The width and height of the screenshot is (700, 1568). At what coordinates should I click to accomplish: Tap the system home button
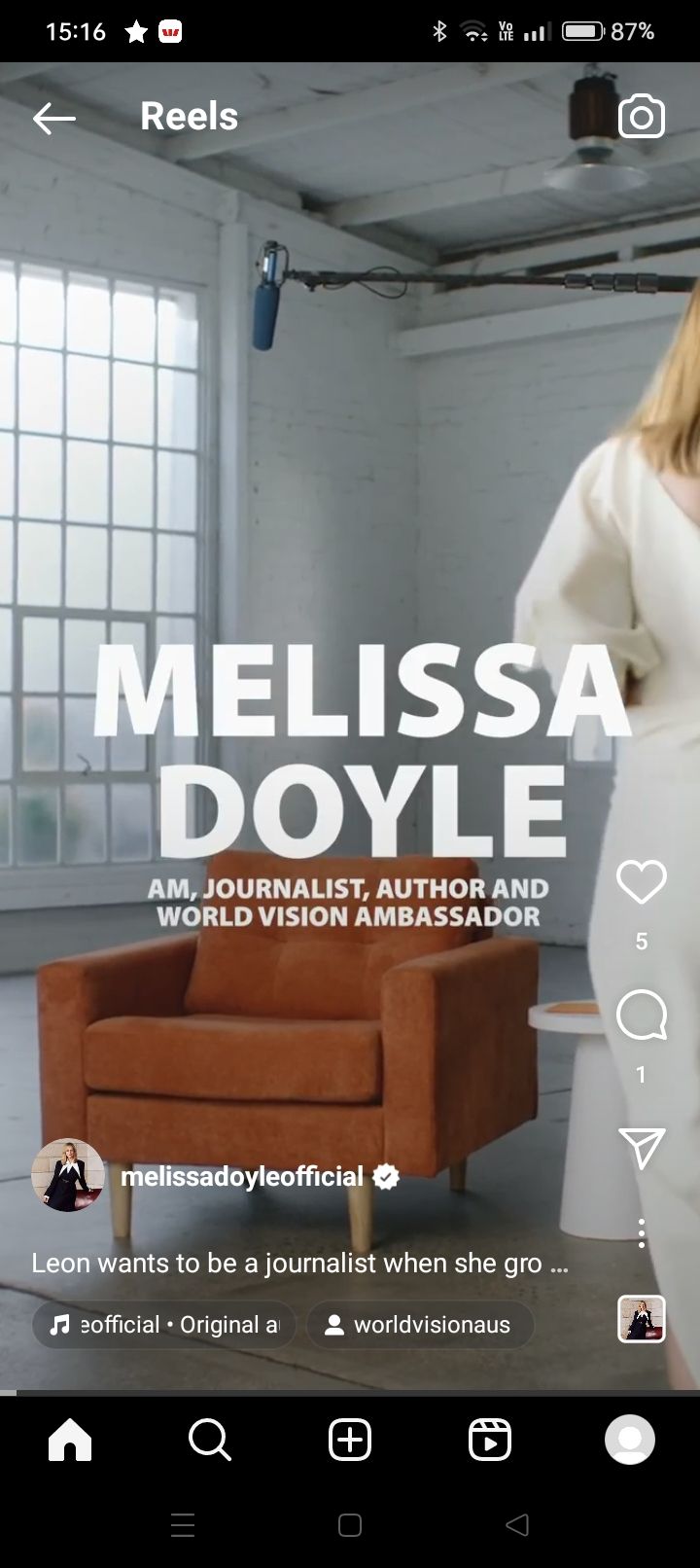[350, 1525]
